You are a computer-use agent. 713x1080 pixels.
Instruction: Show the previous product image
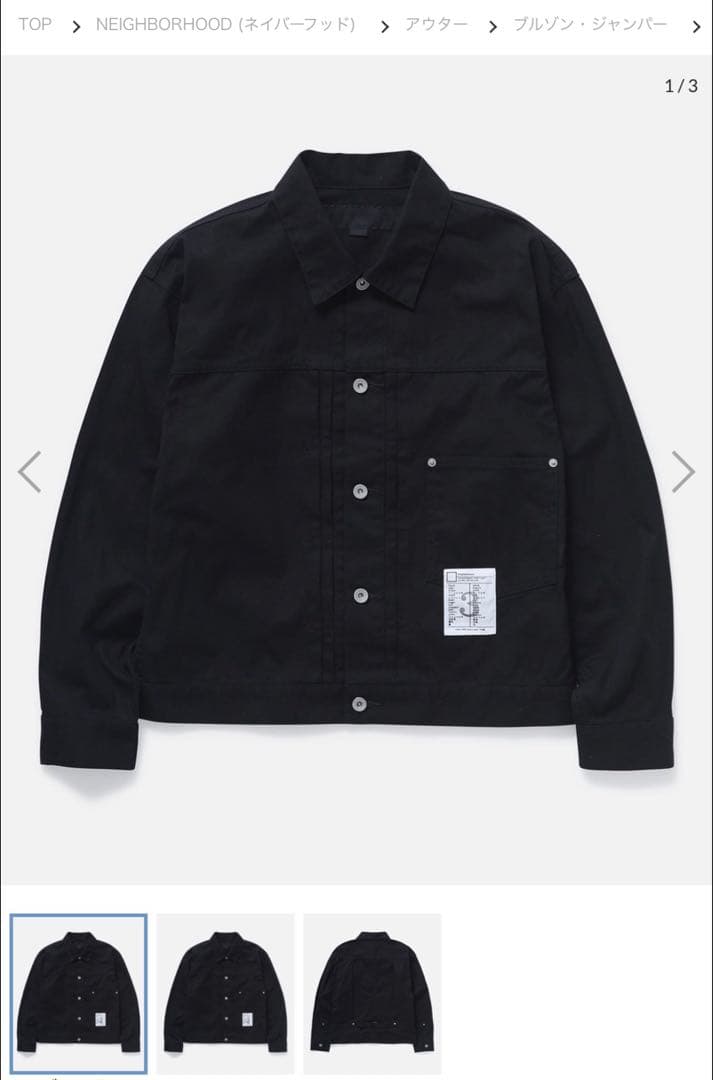tap(30, 472)
